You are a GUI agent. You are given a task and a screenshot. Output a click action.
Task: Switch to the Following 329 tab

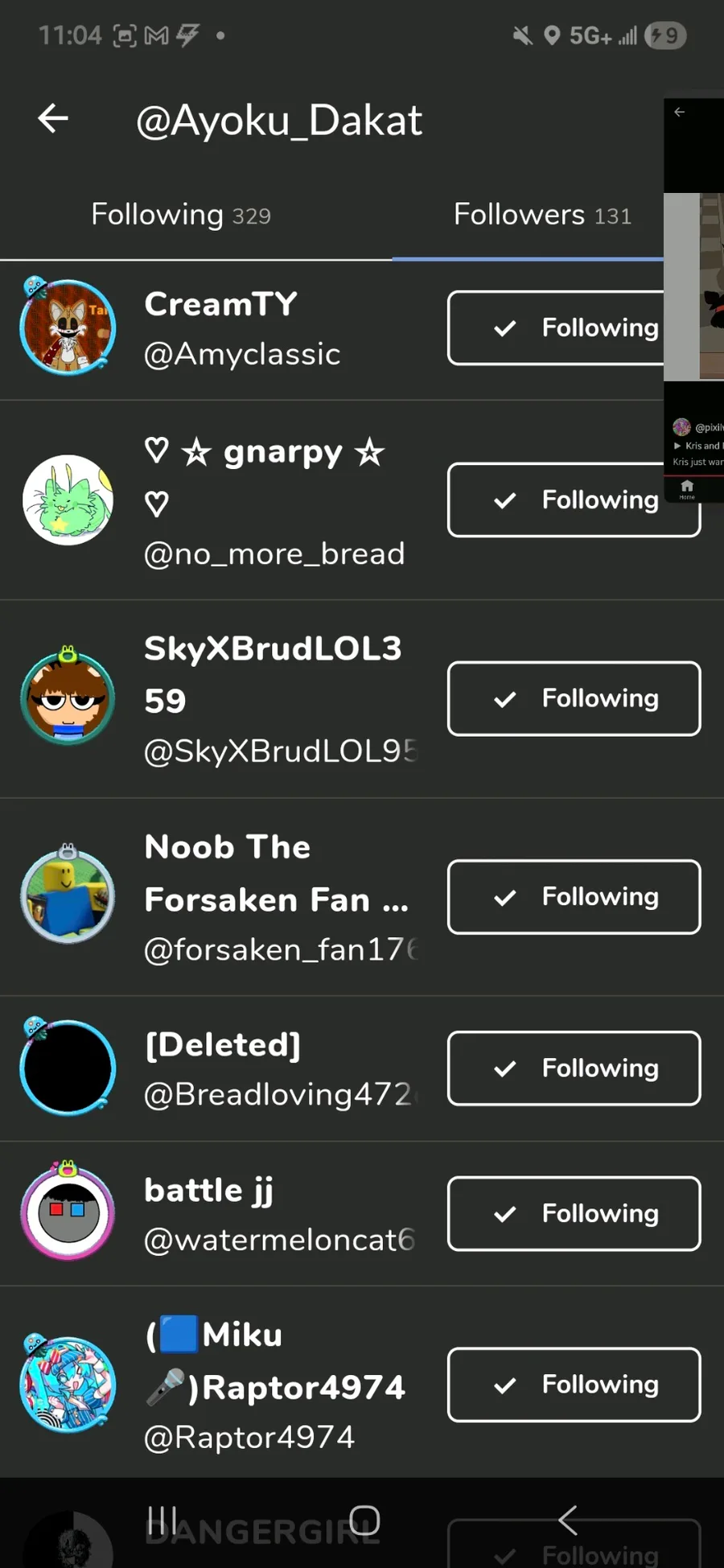click(181, 215)
